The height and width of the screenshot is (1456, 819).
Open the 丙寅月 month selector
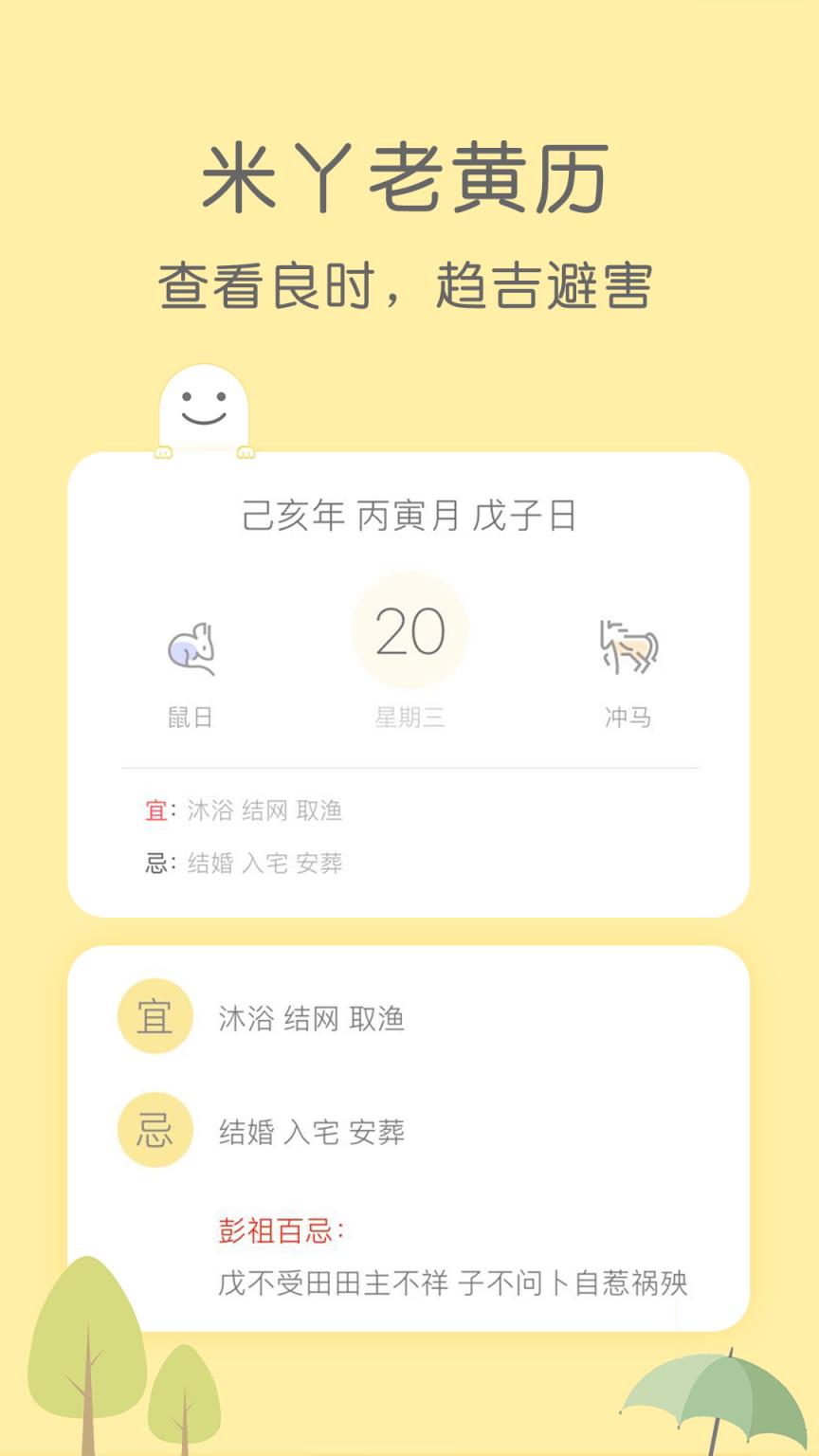[409, 515]
